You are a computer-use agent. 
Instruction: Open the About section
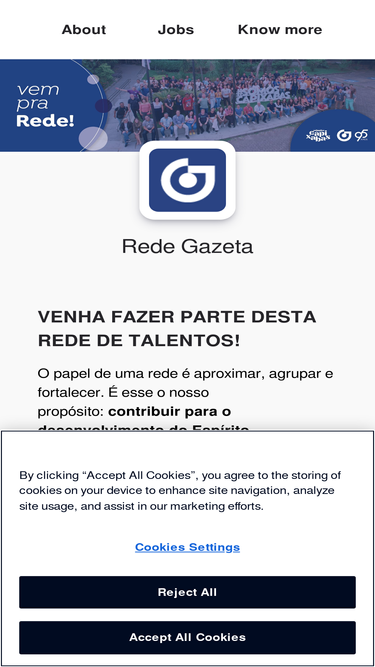click(x=84, y=30)
